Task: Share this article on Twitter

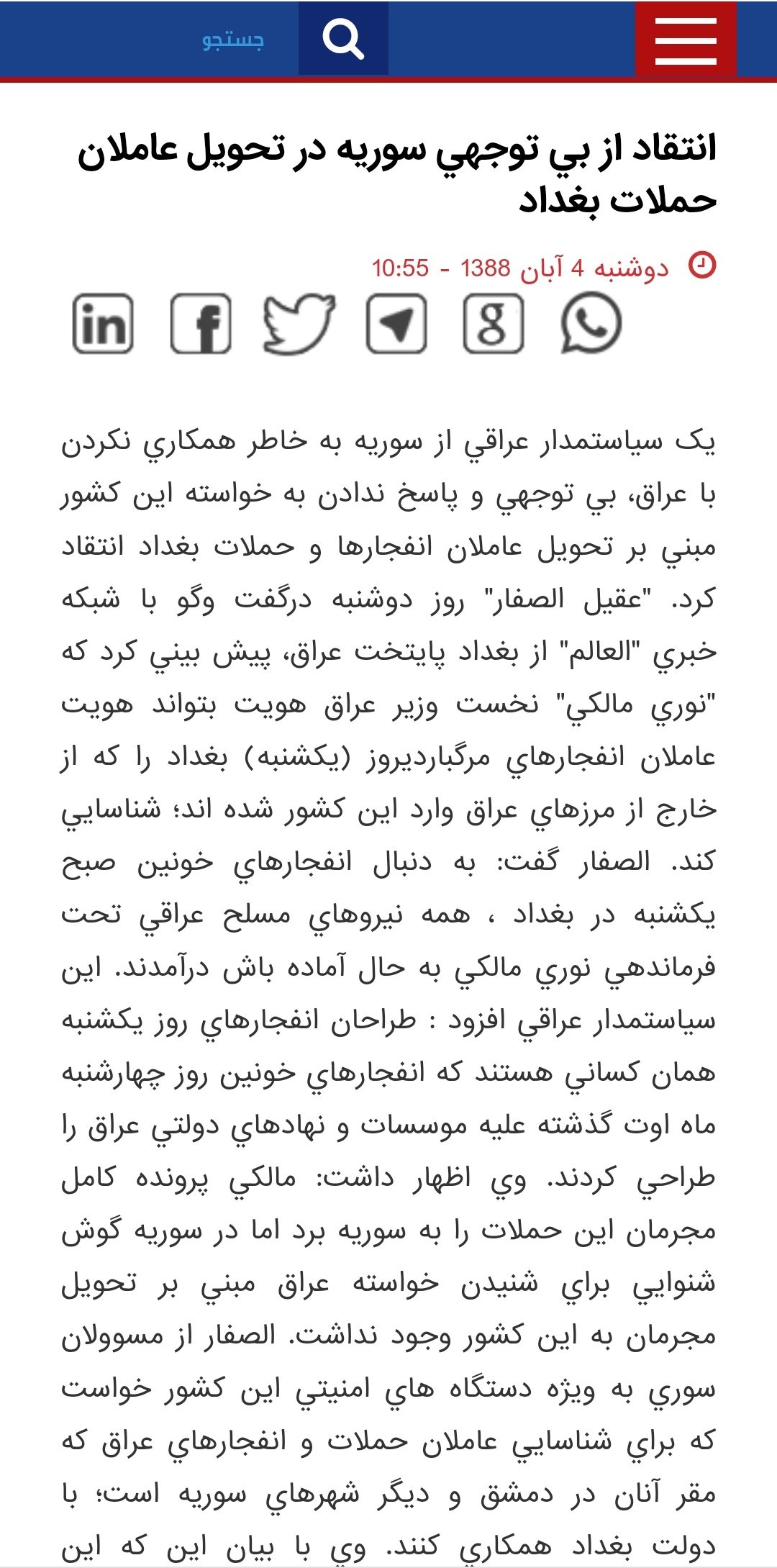Action: [x=299, y=324]
